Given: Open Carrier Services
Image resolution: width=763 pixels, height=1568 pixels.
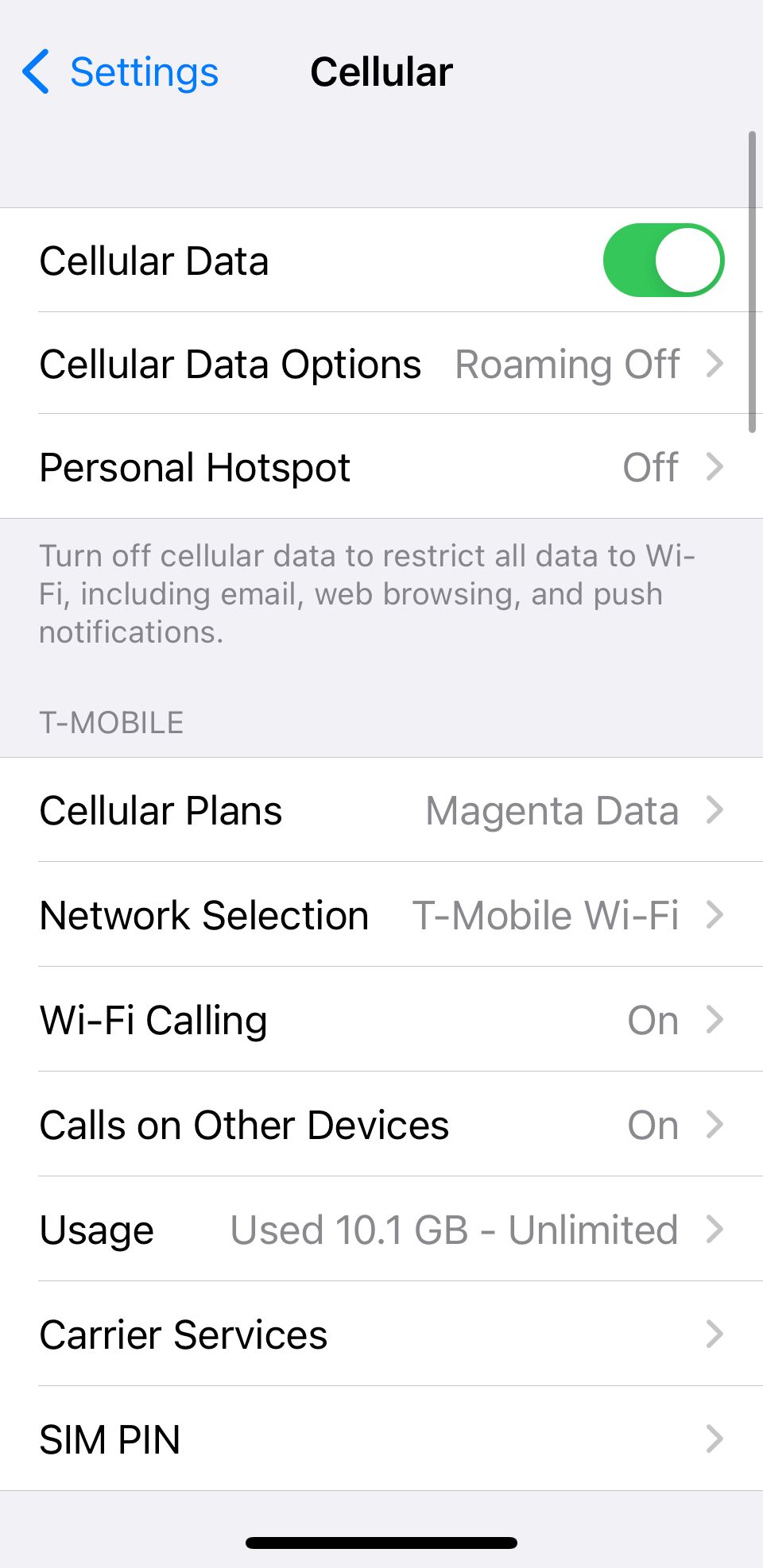Looking at the screenshot, I should (x=381, y=1335).
